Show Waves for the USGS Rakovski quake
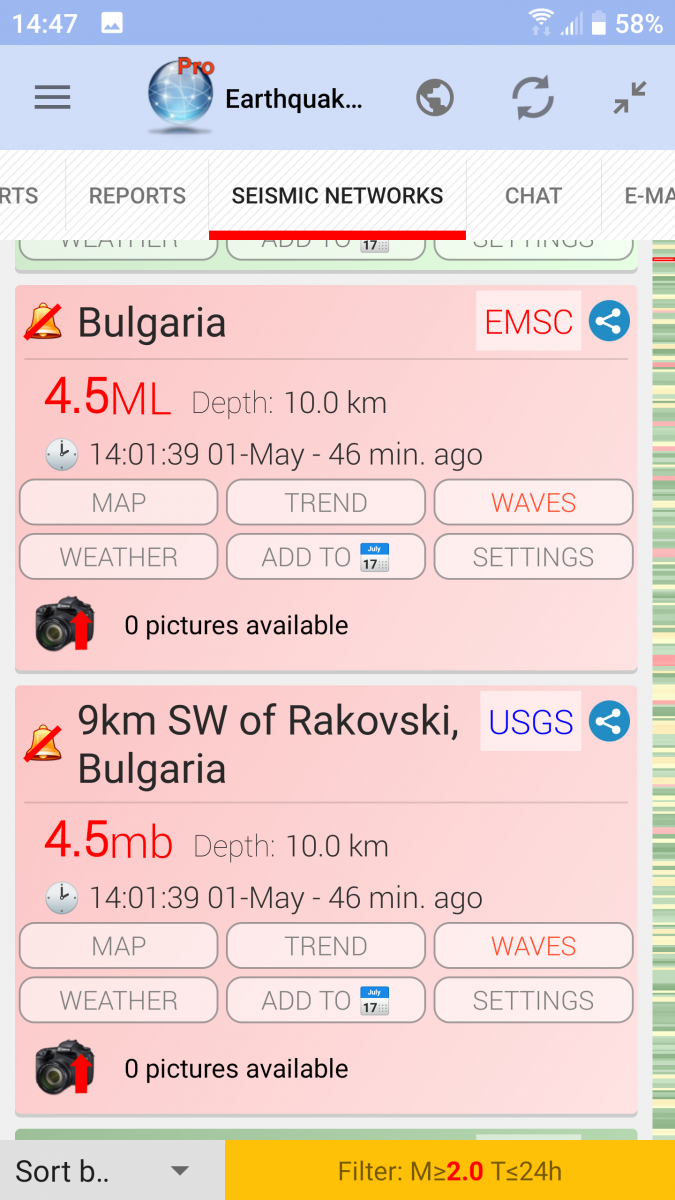Screen dimensions: 675x1200 tap(533, 946)
